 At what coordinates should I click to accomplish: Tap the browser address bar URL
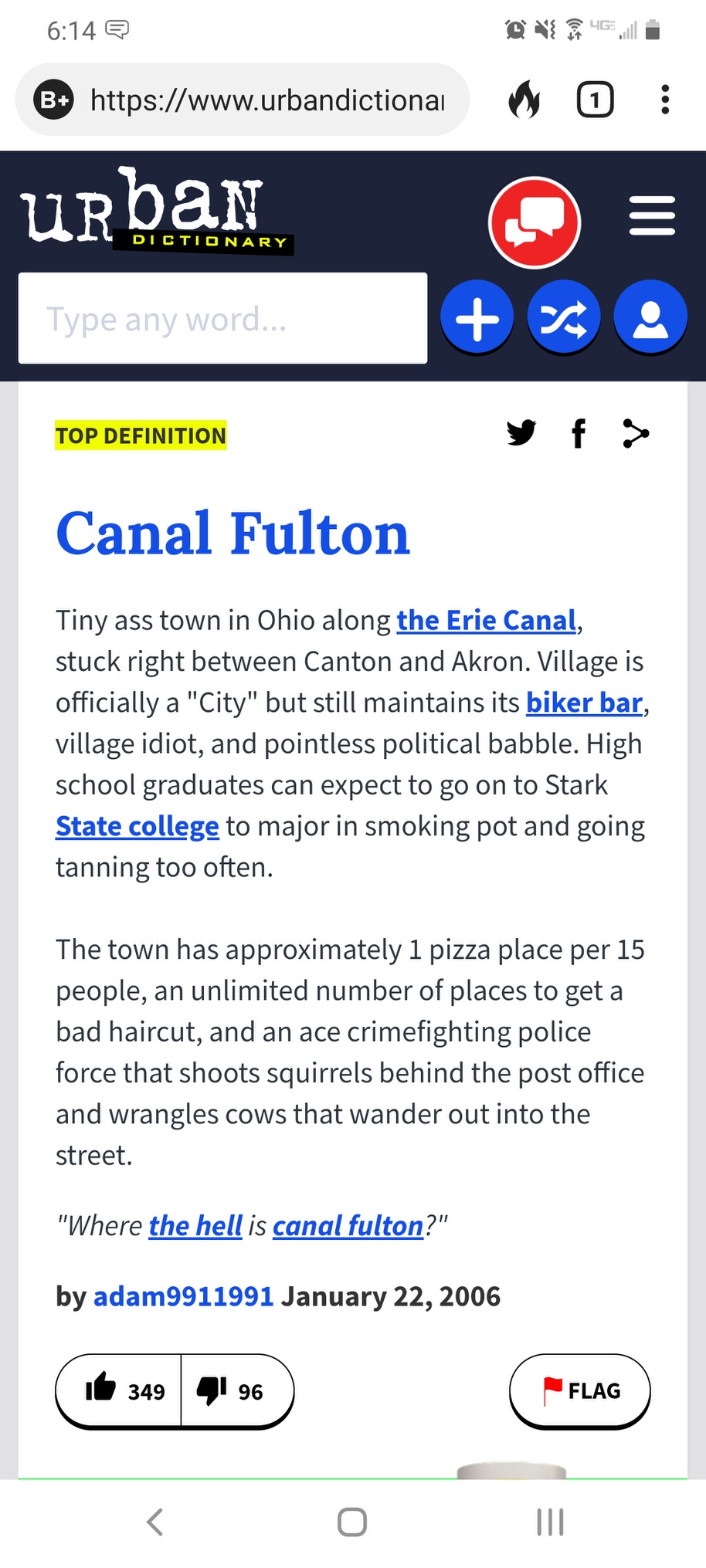[x=267, y=100]
